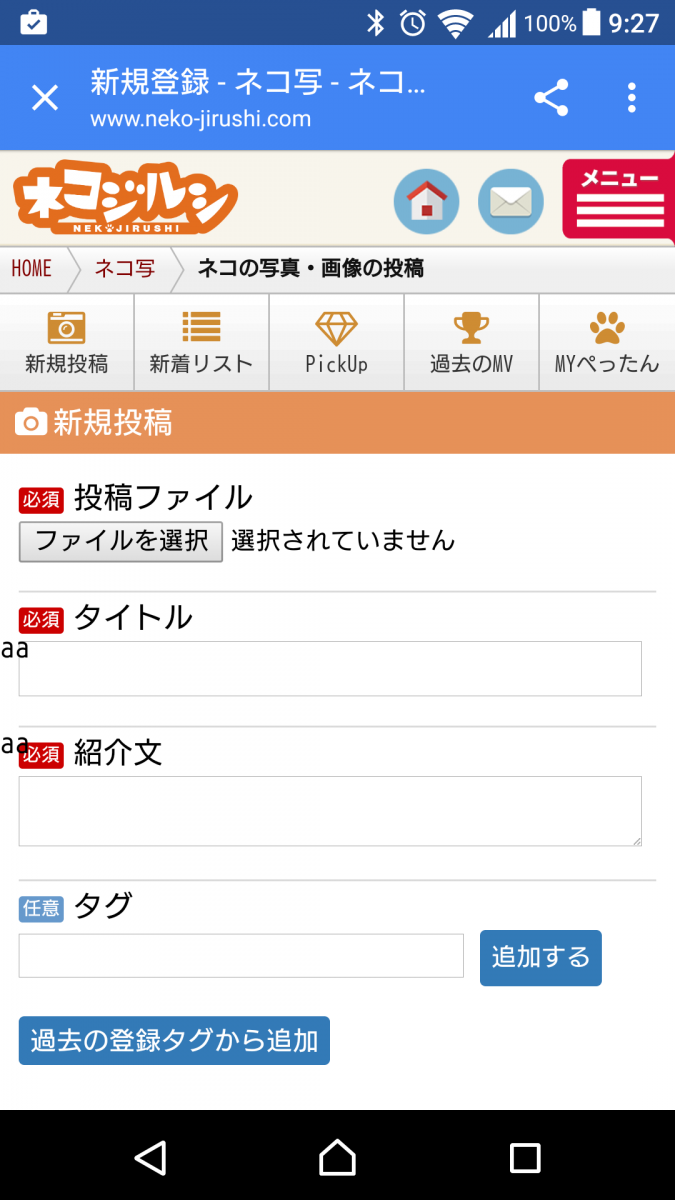This screenshot has width=675, height=1200.
Task: Tap the 追加する button
Action: pos(540,957)
